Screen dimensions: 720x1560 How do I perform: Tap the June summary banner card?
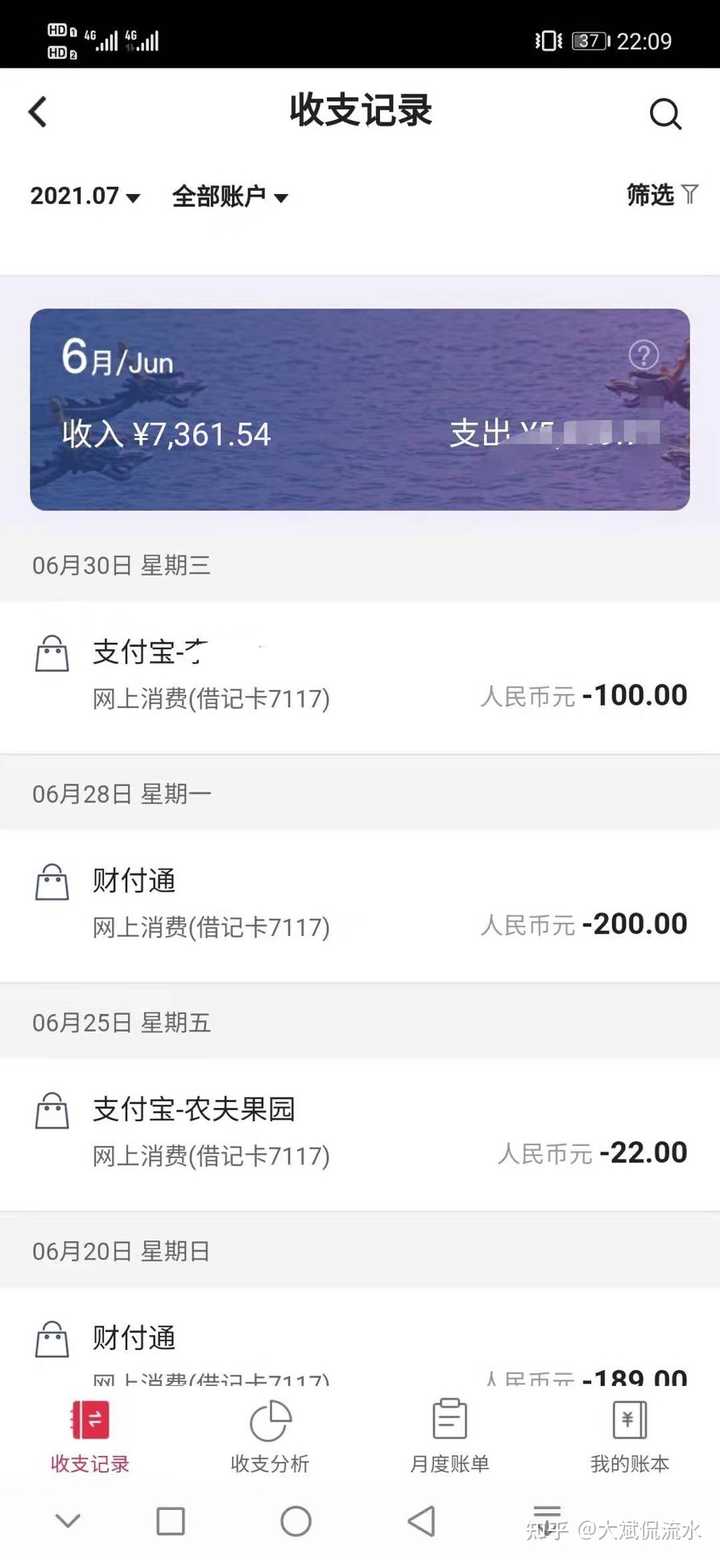tap(360, 408)
